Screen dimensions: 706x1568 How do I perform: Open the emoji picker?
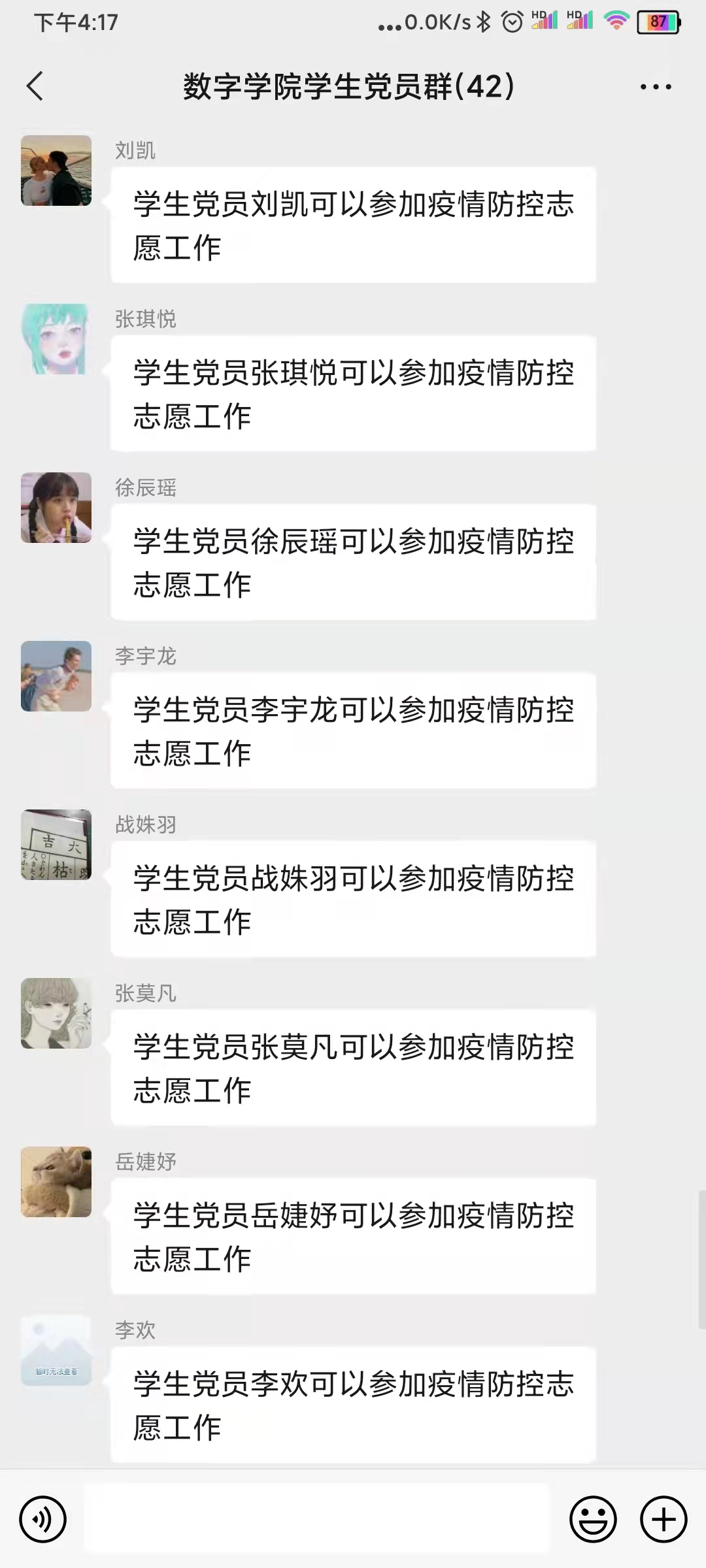[593, 1520]
